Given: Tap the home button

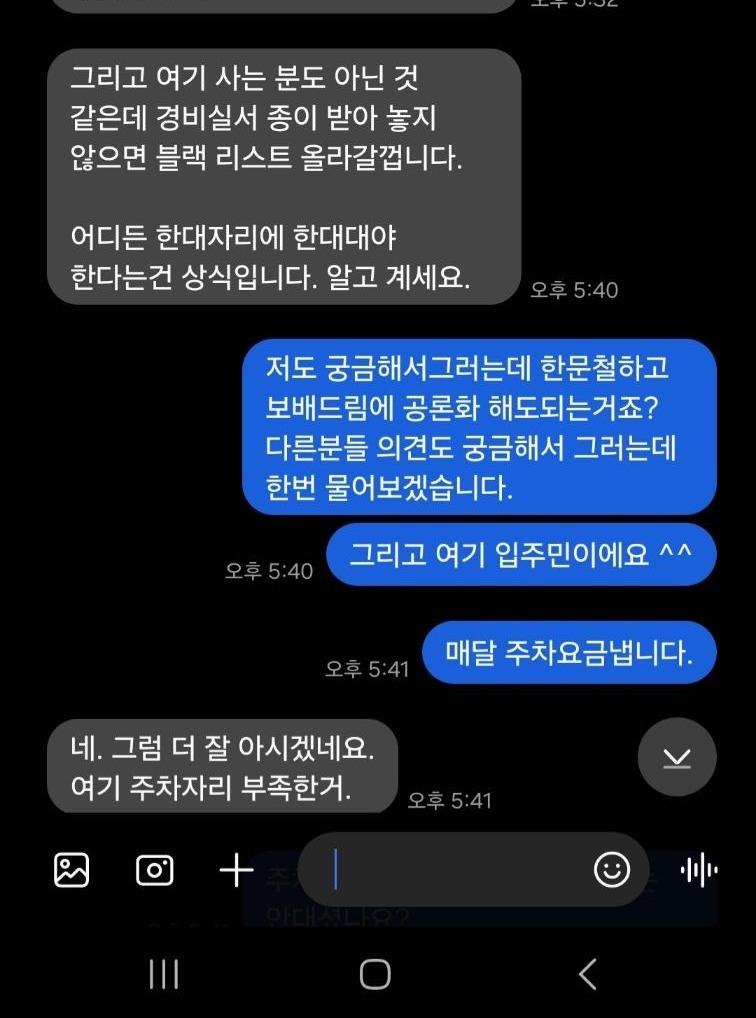Looking at the screenshot, I should [x=377, y=974].
